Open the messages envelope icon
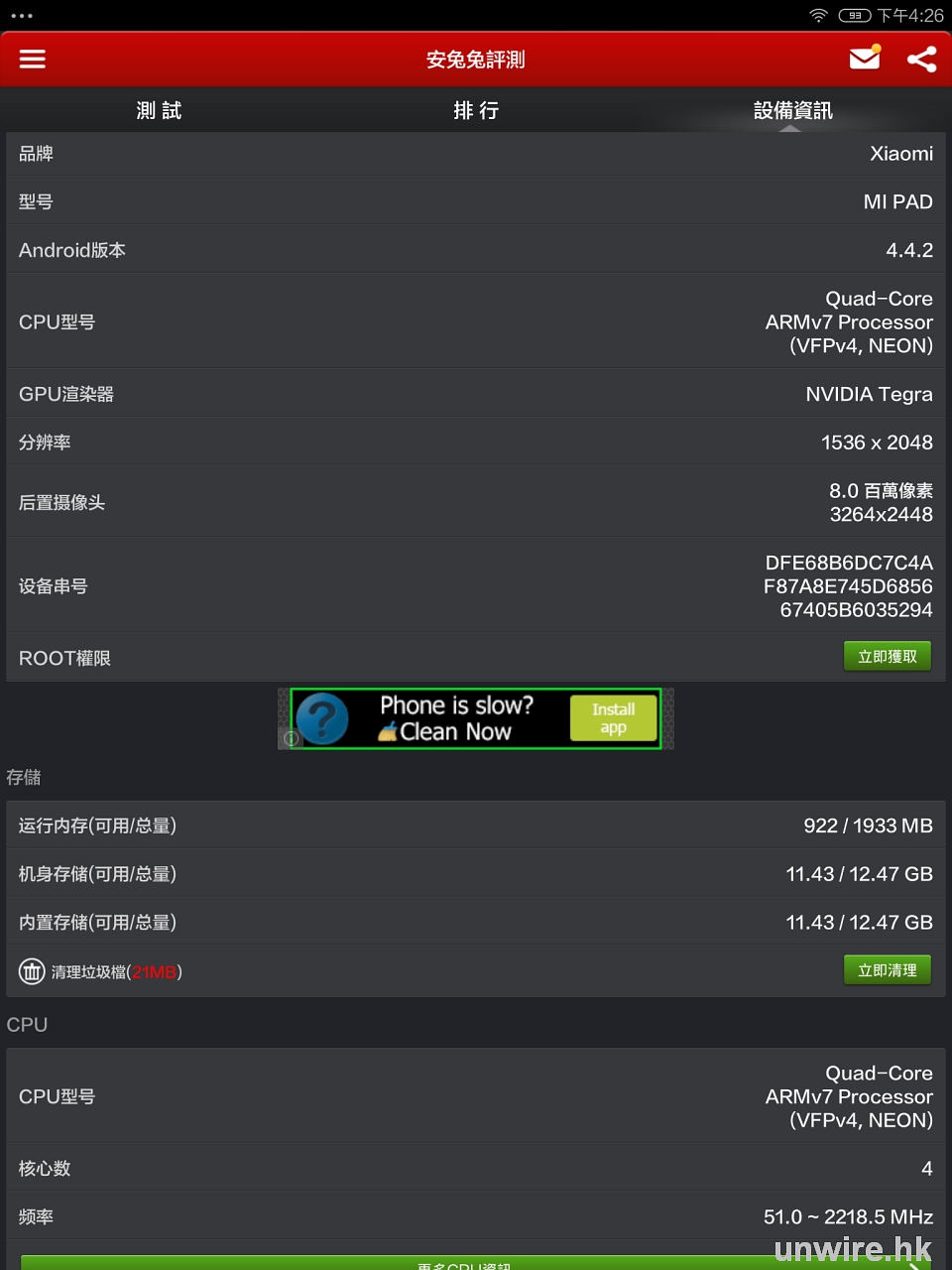 point(865,59)
